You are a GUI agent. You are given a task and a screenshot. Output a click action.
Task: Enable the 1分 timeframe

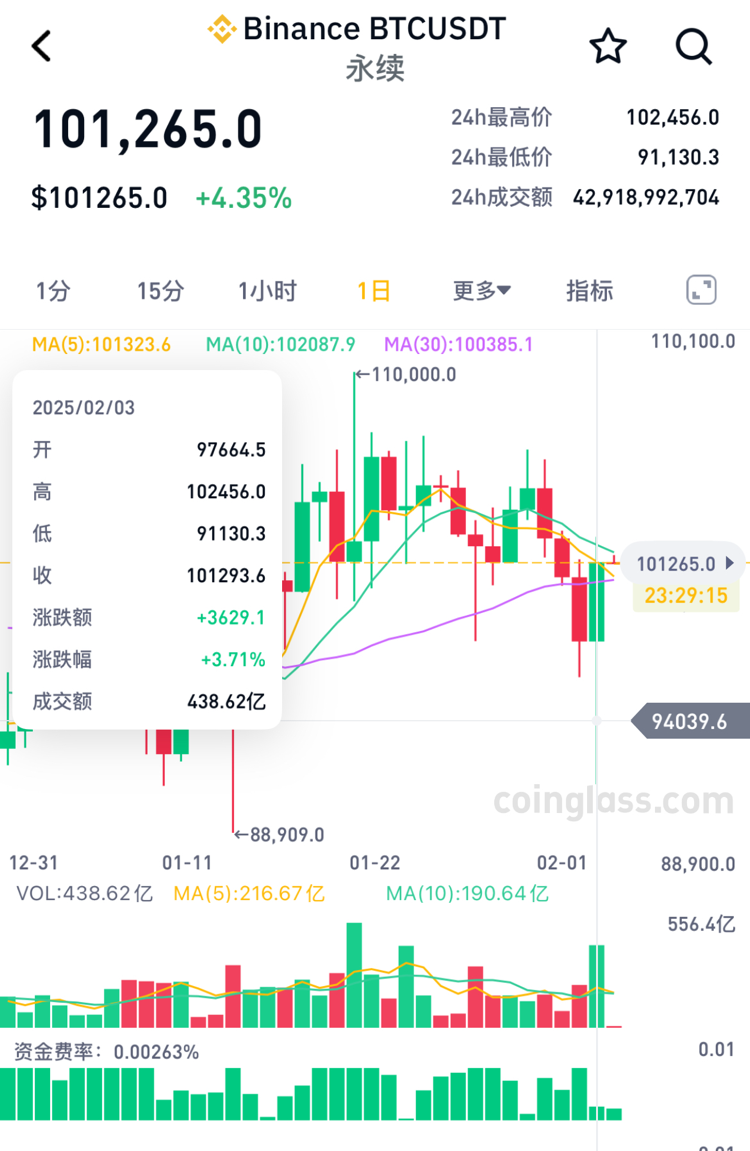[x=53, y=290]
